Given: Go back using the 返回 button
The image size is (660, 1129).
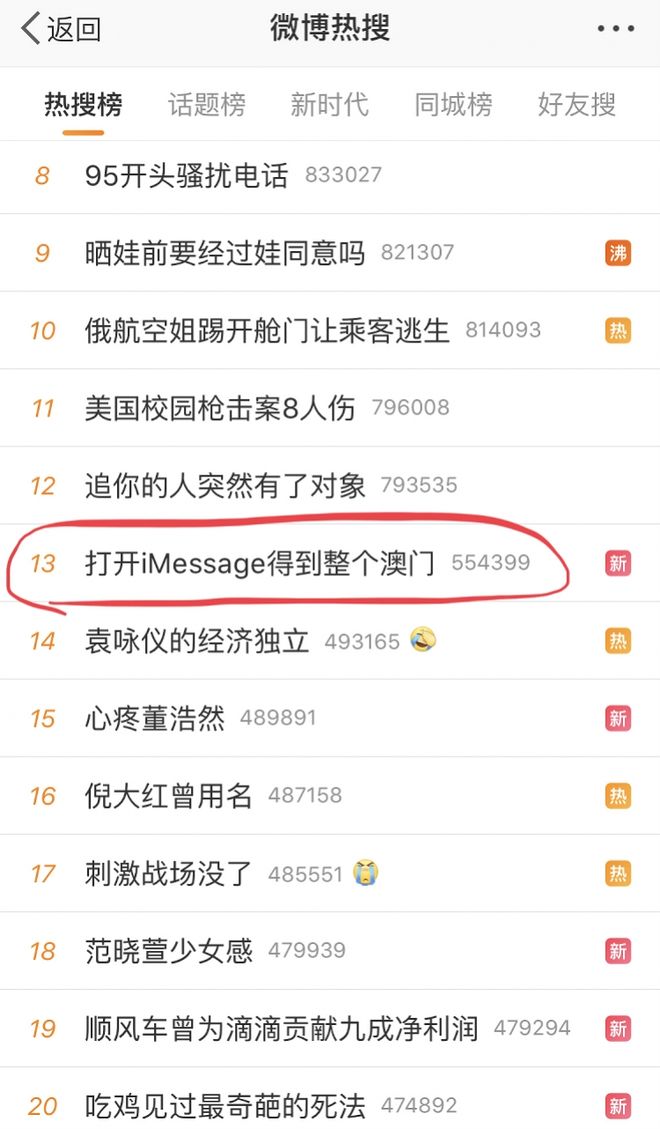Looking at the screenshot, I should pos(60,29).
